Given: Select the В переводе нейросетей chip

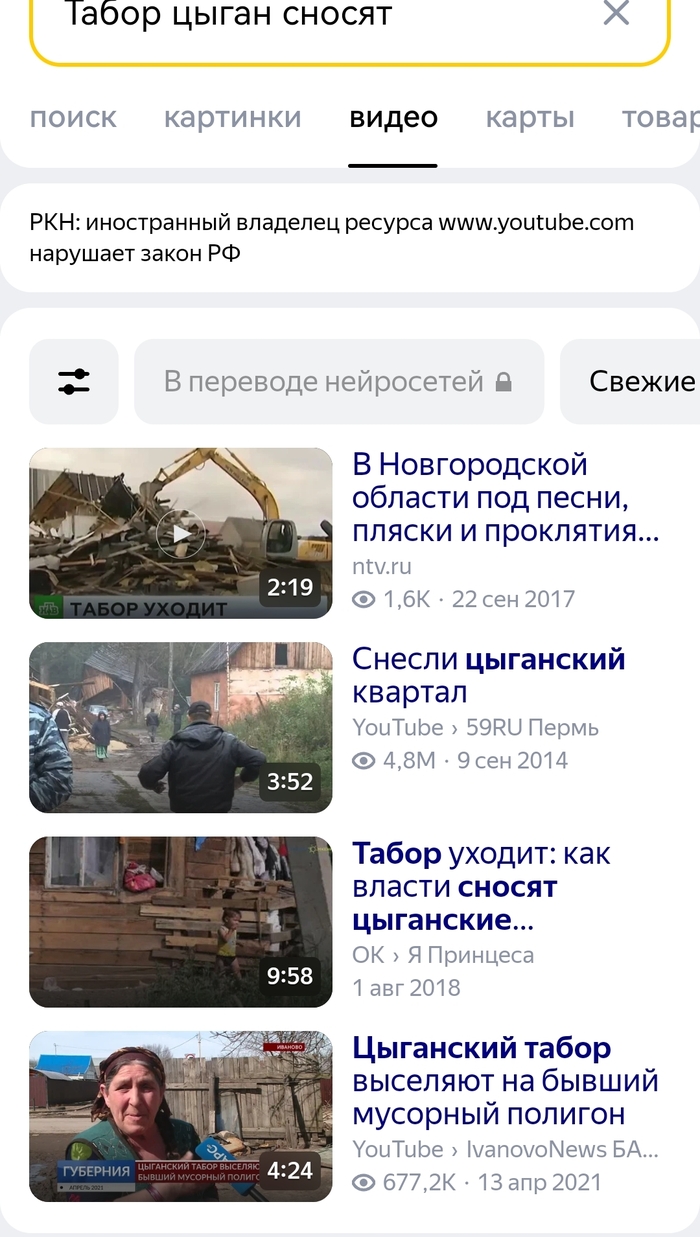Looking at the screenshot, I should (338, 381).
